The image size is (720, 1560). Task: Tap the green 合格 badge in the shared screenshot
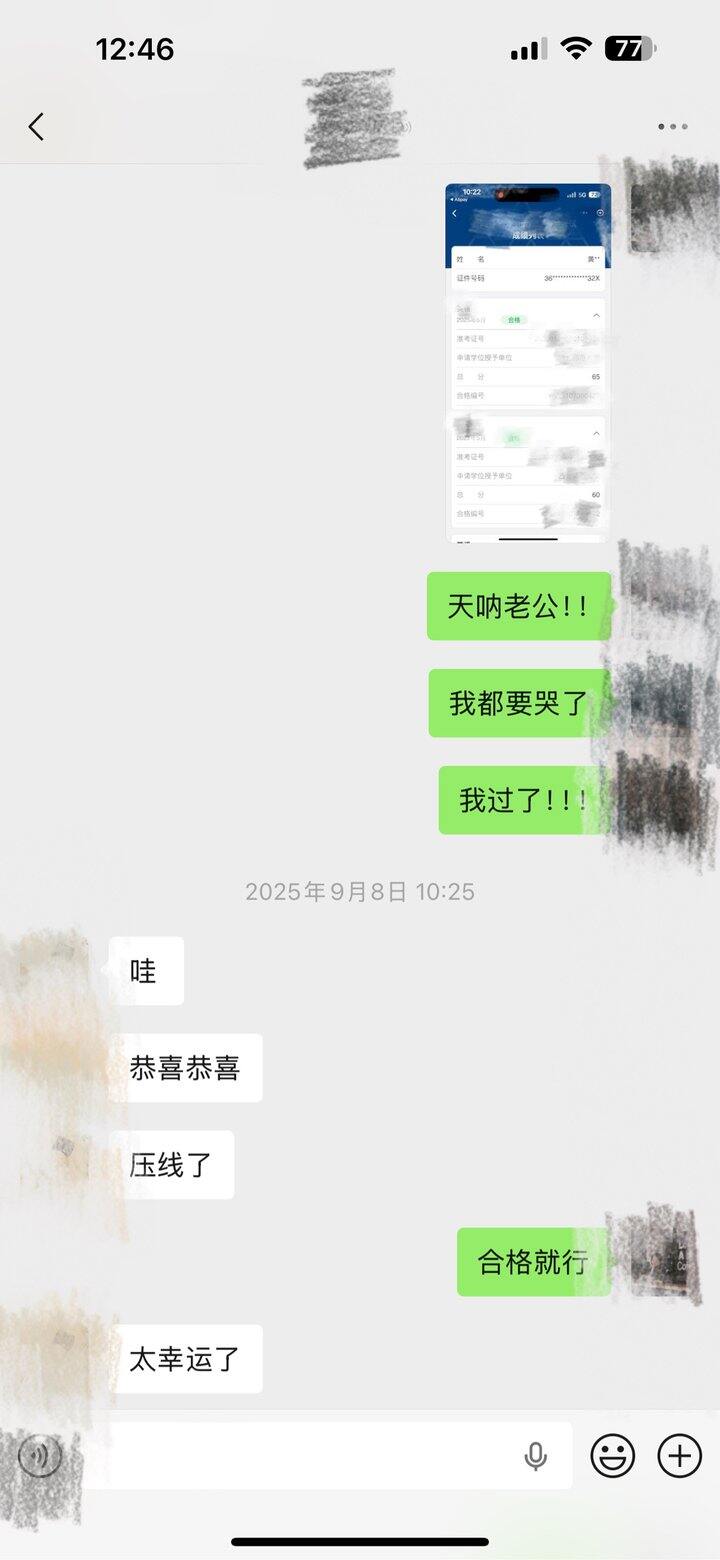[x=516, y=318]
